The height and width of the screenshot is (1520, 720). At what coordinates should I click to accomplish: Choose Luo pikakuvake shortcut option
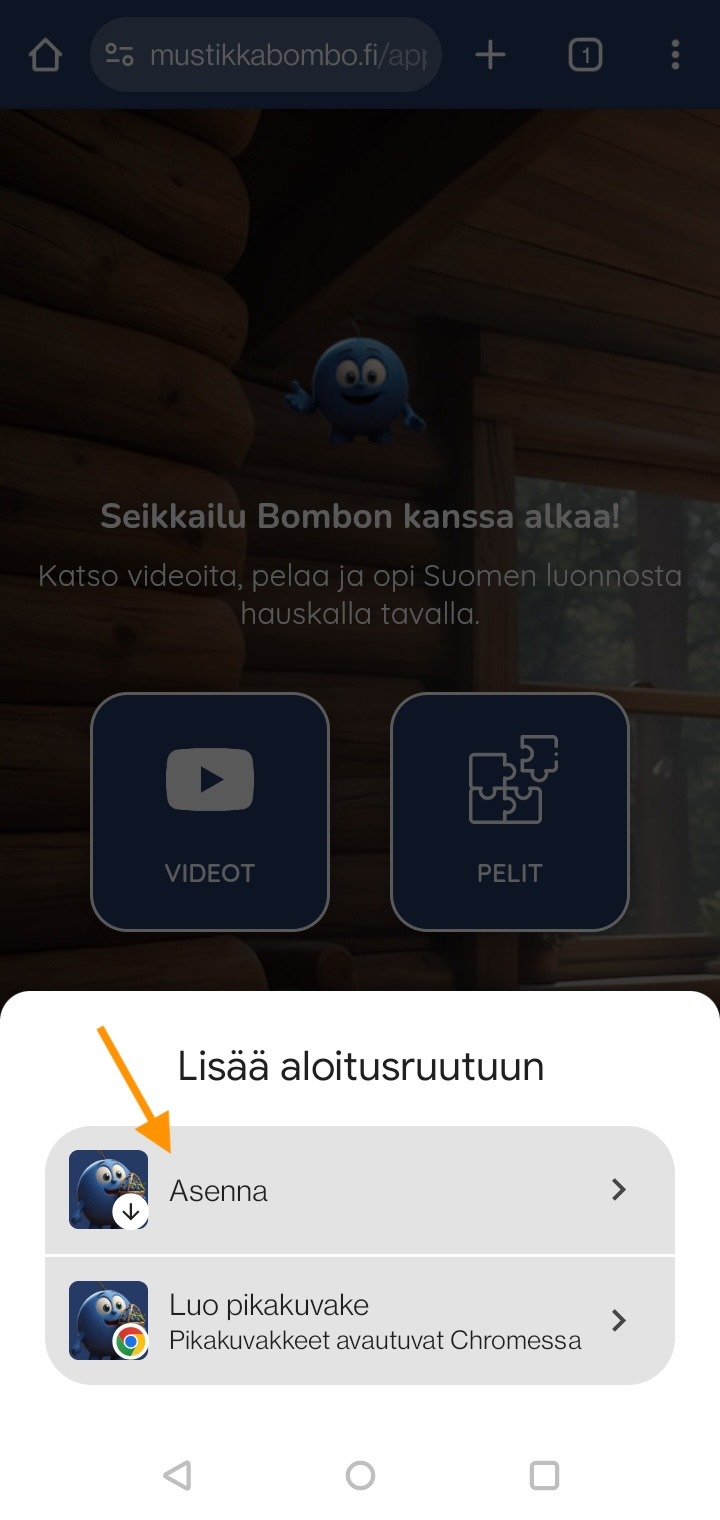[x=360, y=1321]
